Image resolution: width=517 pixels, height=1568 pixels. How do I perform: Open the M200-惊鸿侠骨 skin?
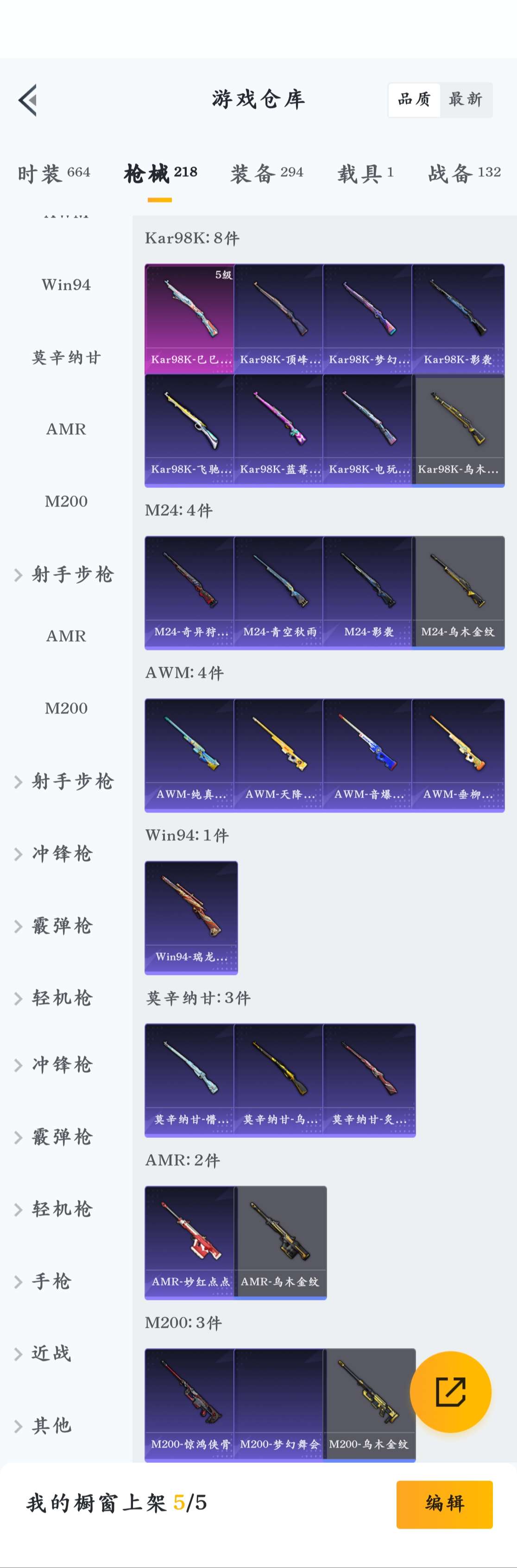189,1404
